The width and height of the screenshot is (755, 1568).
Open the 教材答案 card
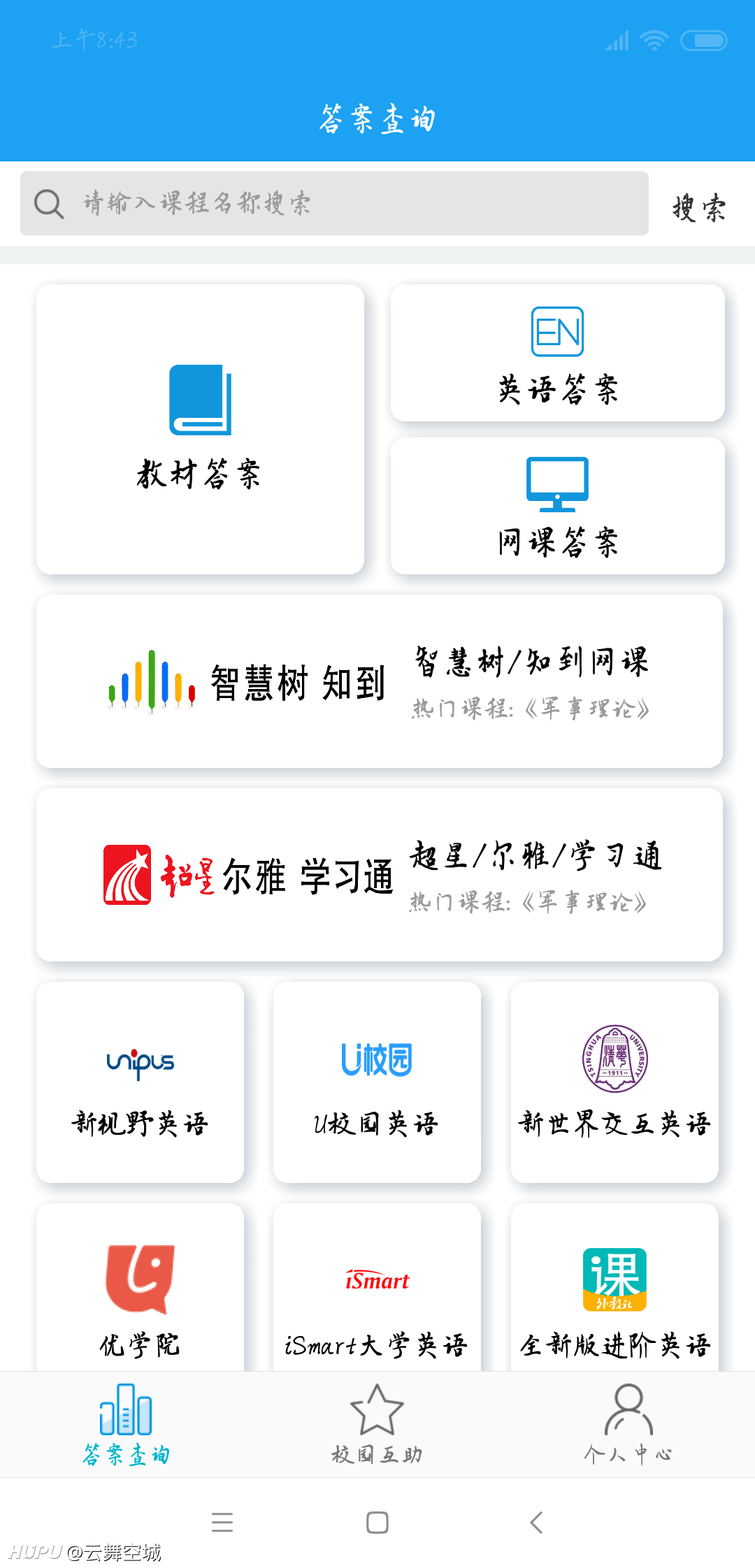coord(200,429)
